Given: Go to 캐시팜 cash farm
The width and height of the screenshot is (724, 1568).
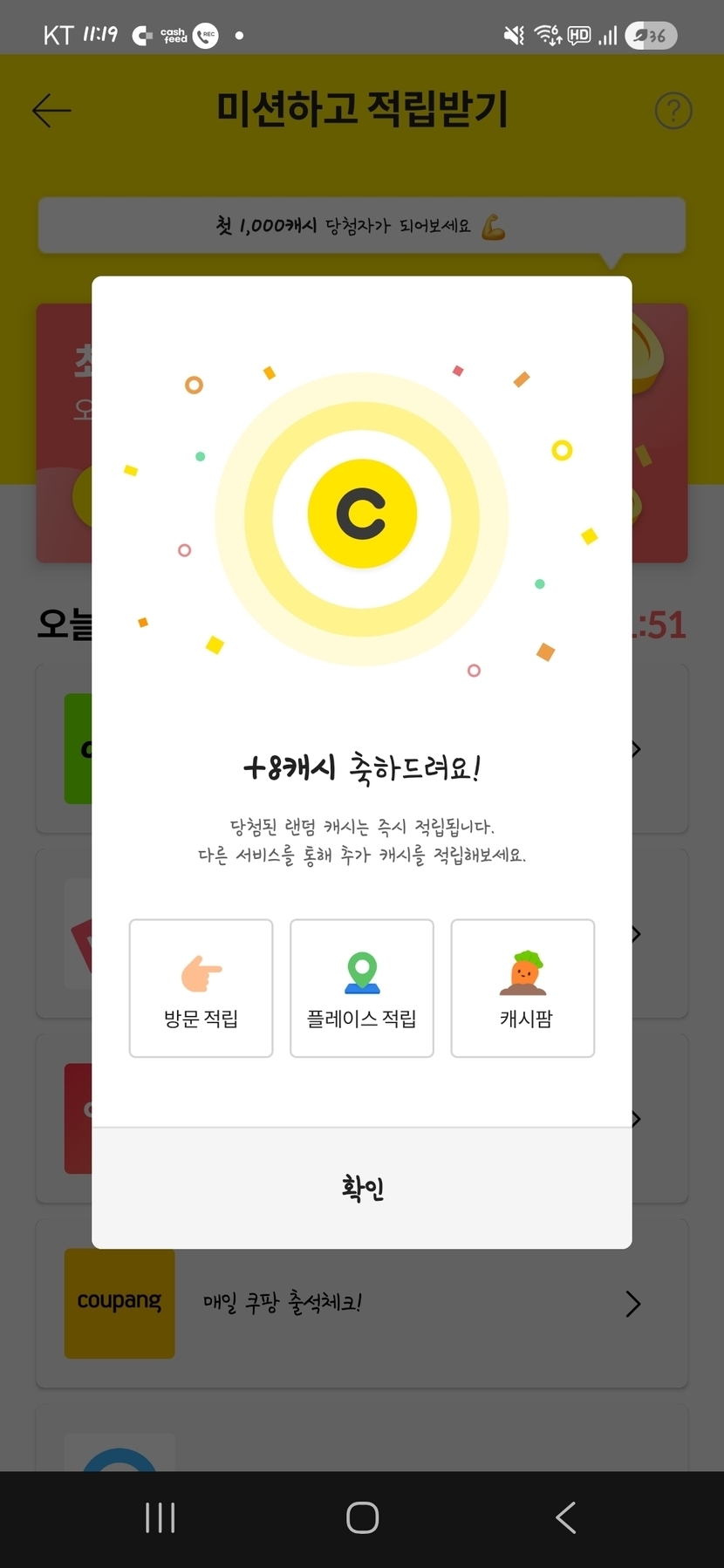Looking at the screenshot, I should pos(523,988).
